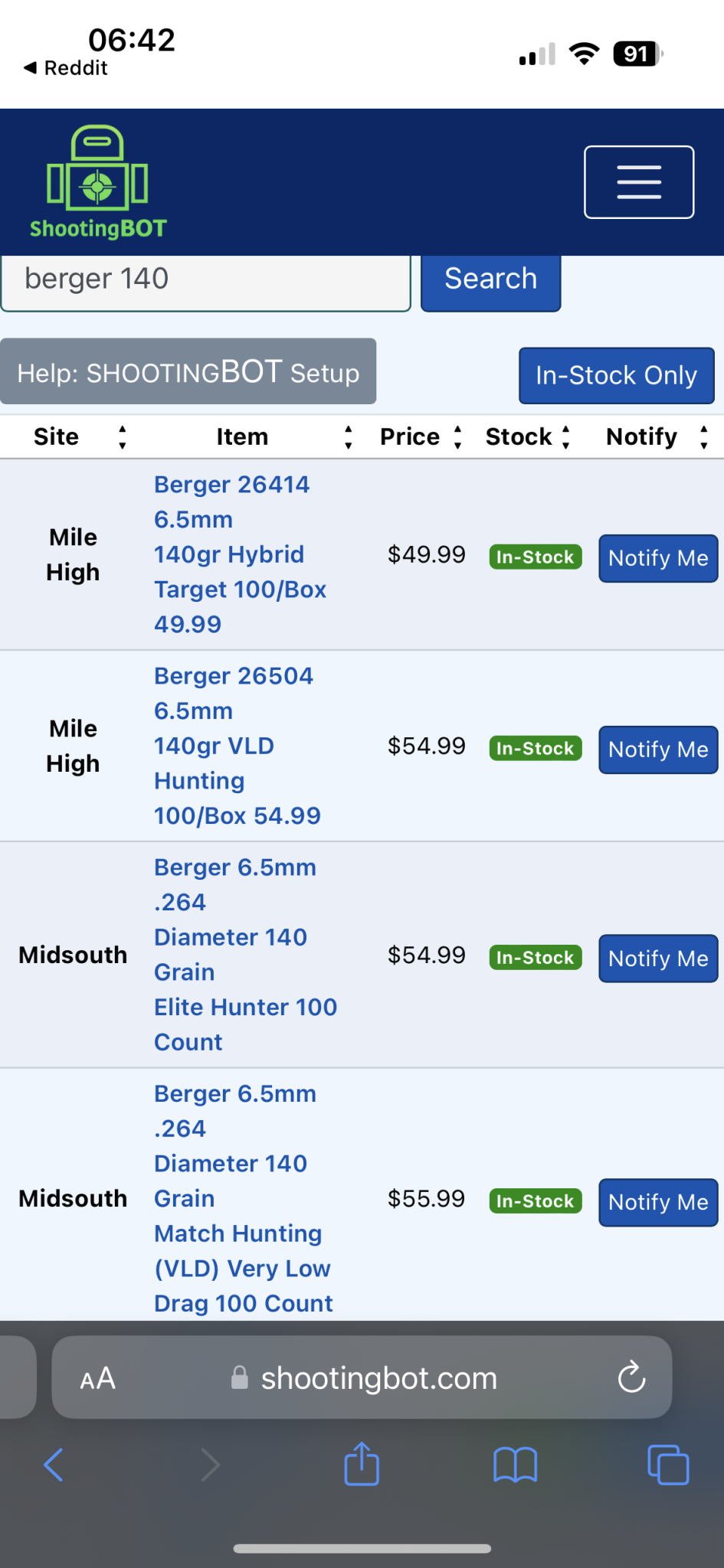Viewport: 724px width, 1568px height.
Task: Tap Notify Me for the $55.99 Match Hunting
Action: click(x=658, y=1202)
